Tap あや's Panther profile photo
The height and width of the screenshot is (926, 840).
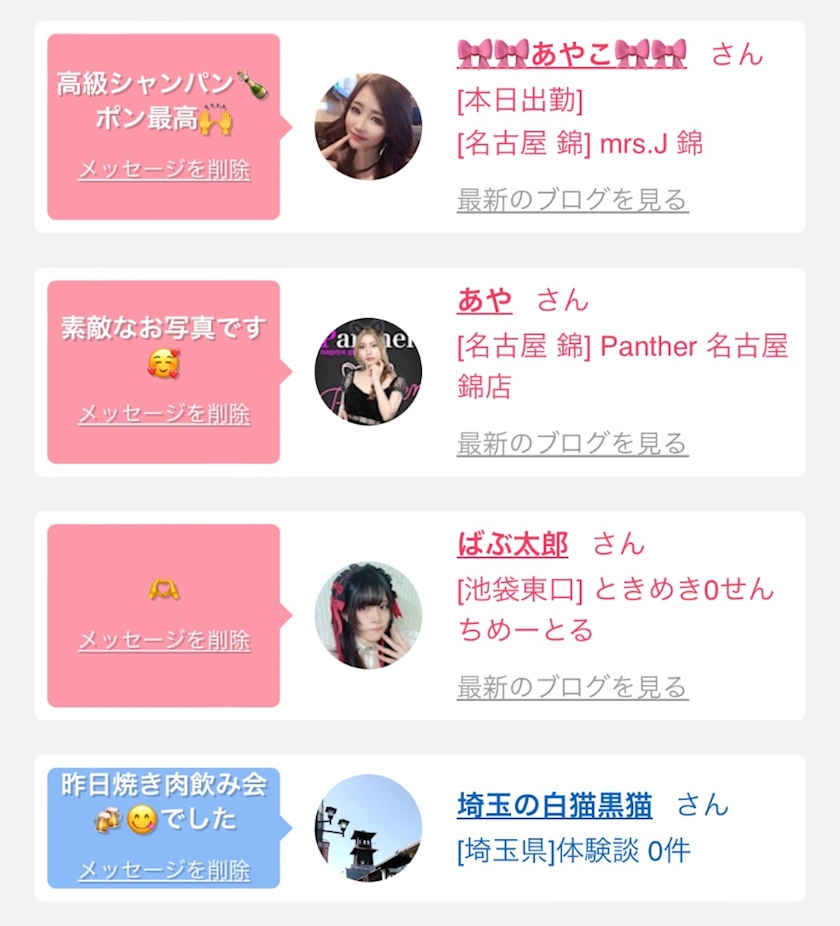(x=368, y=371)
